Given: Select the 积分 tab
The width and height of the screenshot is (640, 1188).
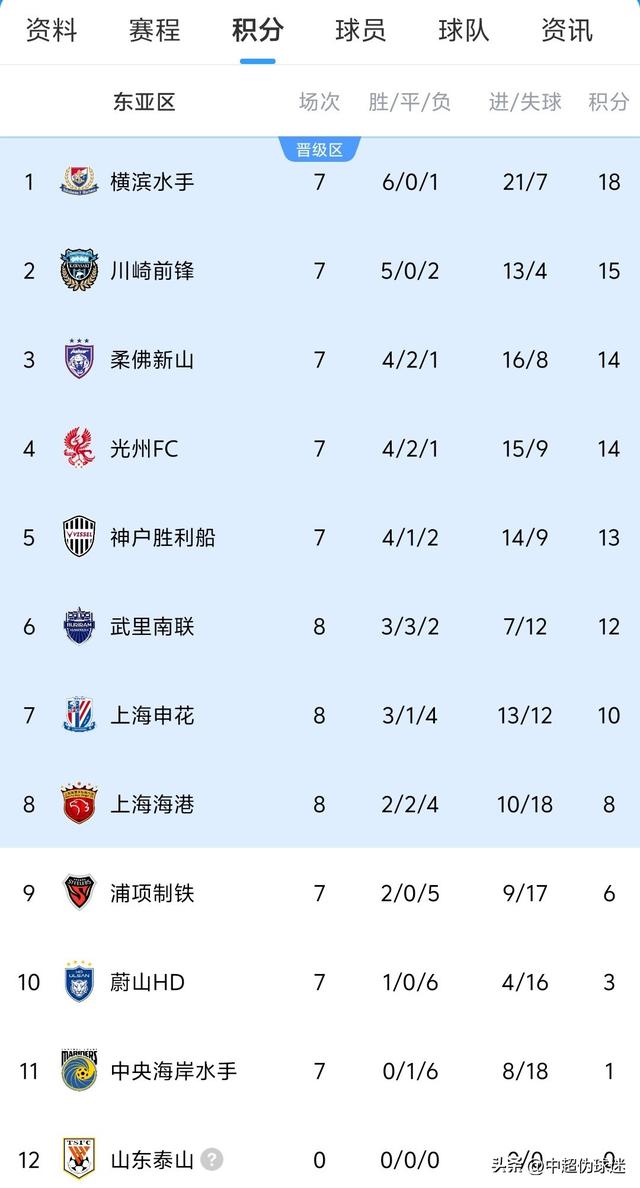Looking at the screenshot, I should pos(257,30).
